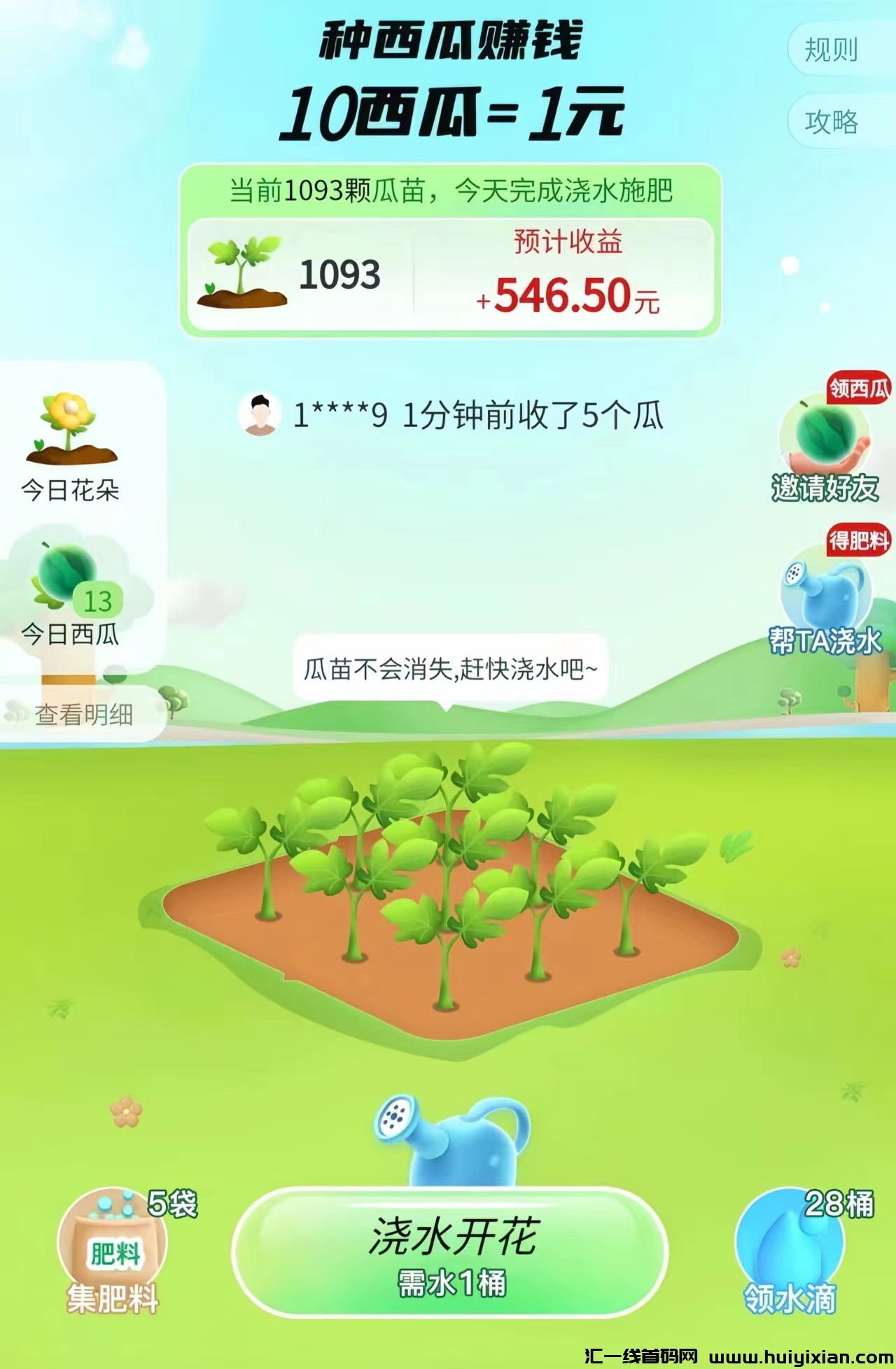Open the 规则 rules page
Viewport: 896px width, 1369px height.
pyautogui.click(x=831, y=50)
